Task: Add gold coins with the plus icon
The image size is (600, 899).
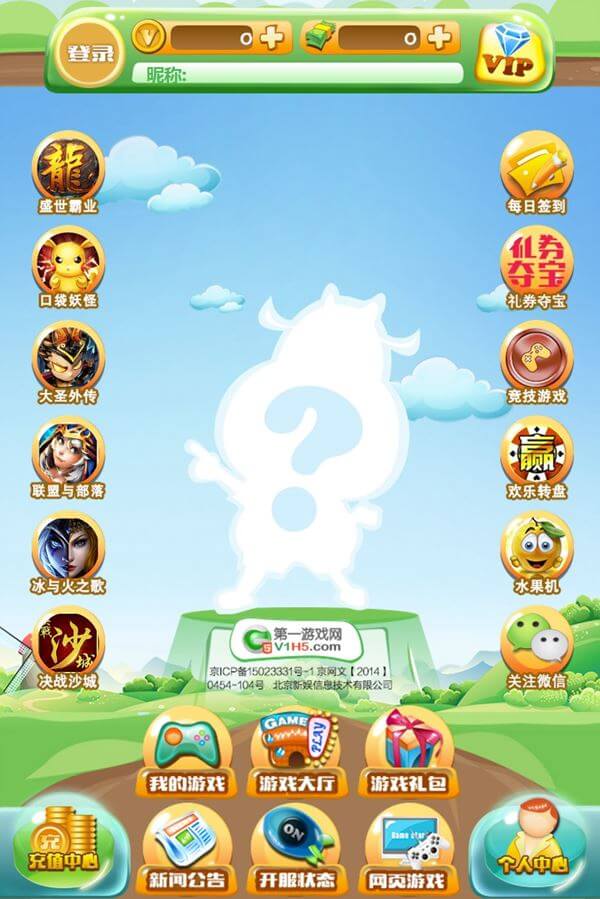Action: click(x=272, y=38)
